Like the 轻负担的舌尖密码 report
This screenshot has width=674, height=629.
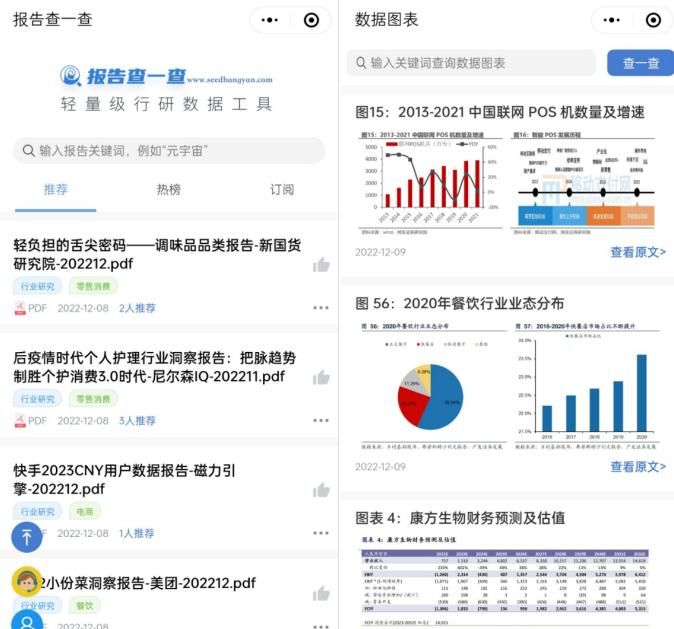[x=321, y=265]
